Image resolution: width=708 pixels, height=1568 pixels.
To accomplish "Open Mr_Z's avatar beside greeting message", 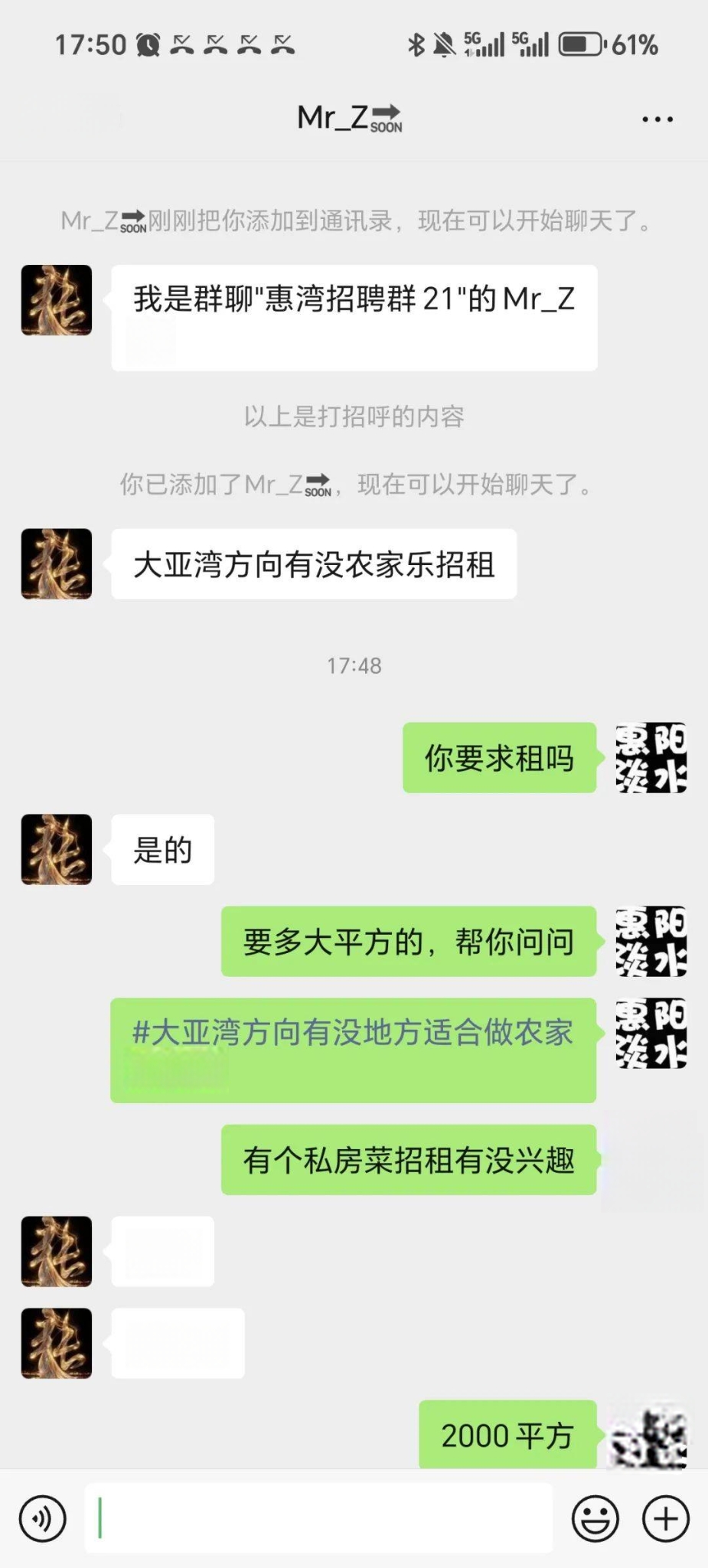I will click(57, 300).
